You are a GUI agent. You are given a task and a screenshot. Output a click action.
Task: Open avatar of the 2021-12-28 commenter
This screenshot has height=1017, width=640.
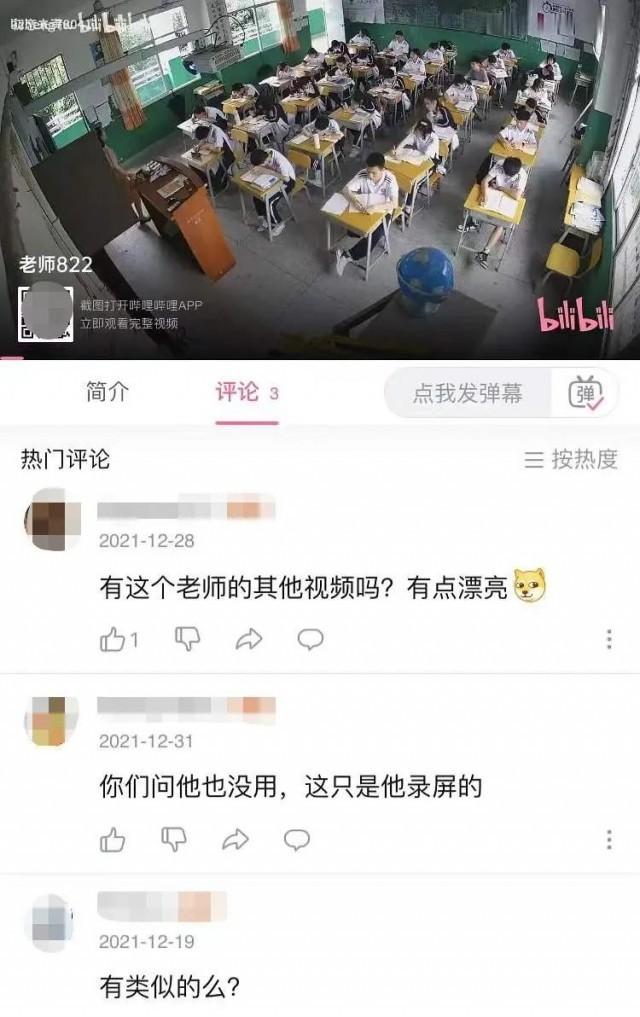point(50,520)
